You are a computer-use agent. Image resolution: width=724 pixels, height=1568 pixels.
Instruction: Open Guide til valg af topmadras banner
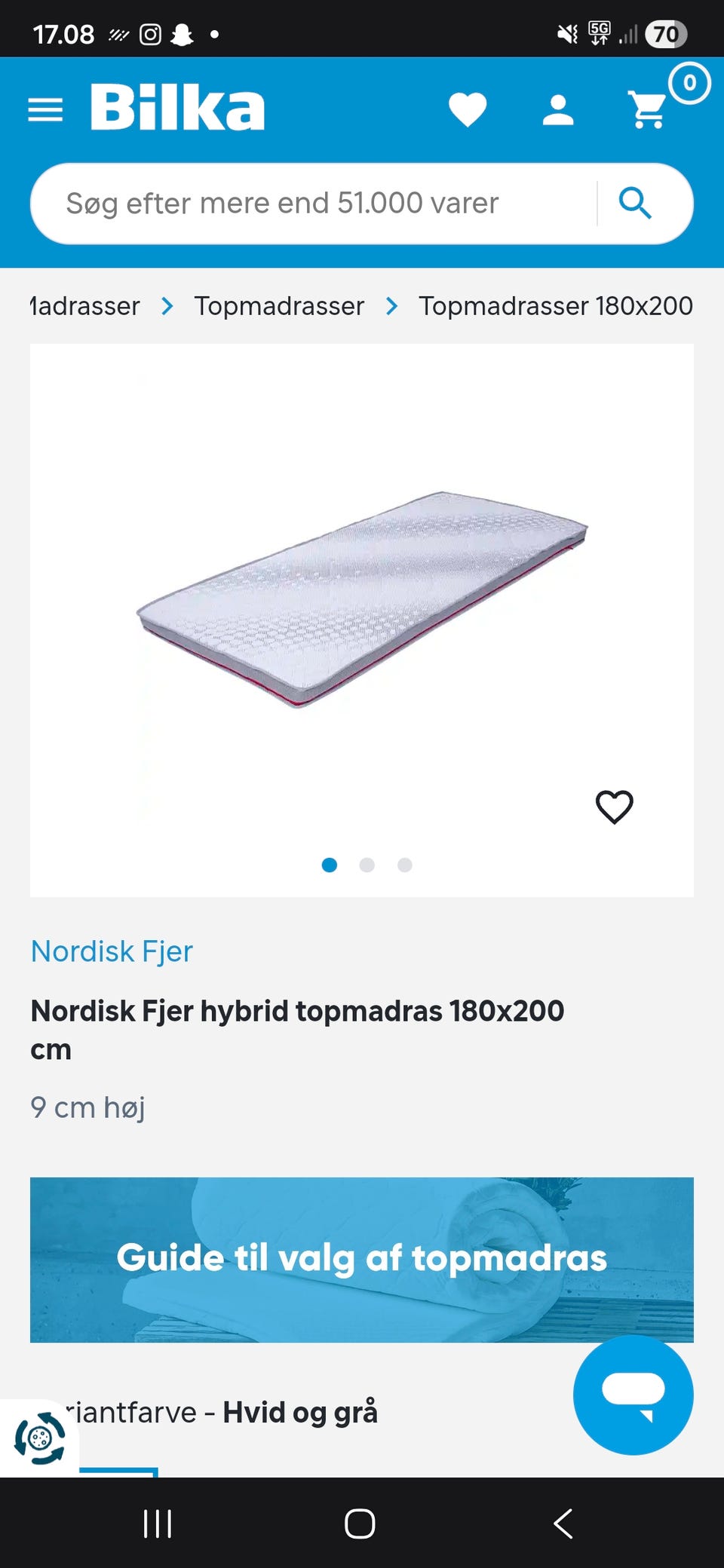(362, 1260)
